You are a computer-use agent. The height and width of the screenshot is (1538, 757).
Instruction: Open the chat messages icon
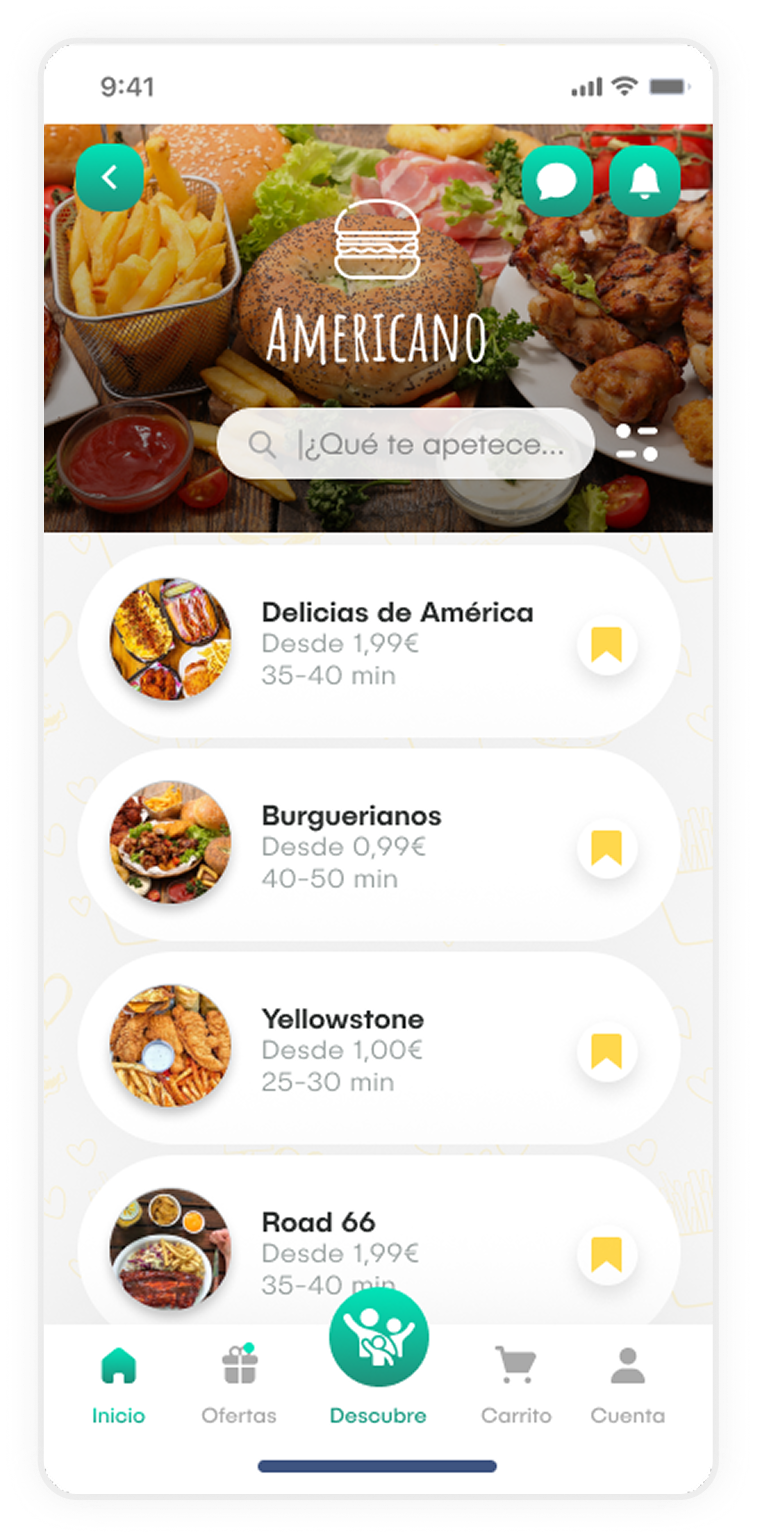click(x=557, y=181)
